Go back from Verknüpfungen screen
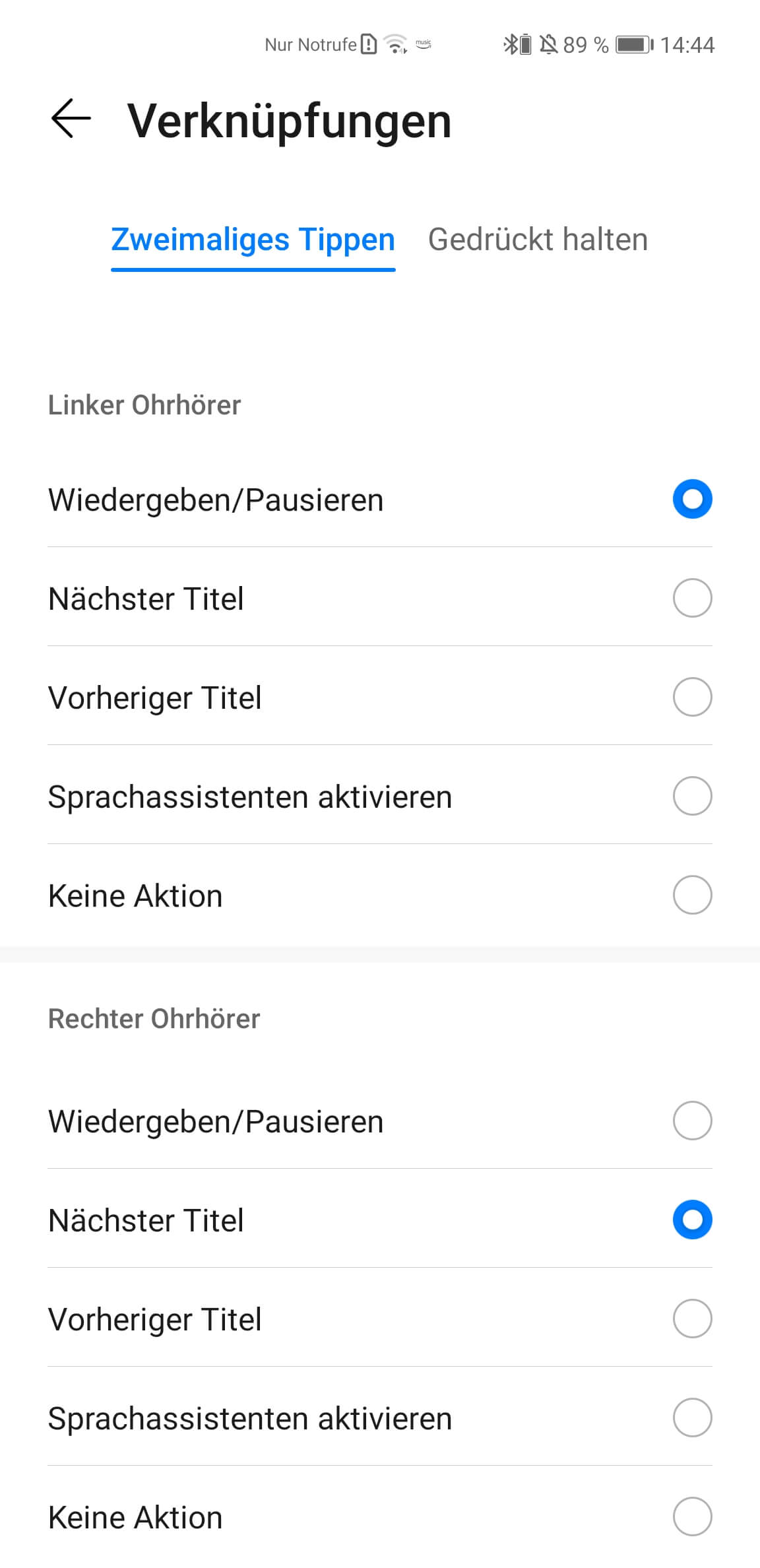 (71, 119)
